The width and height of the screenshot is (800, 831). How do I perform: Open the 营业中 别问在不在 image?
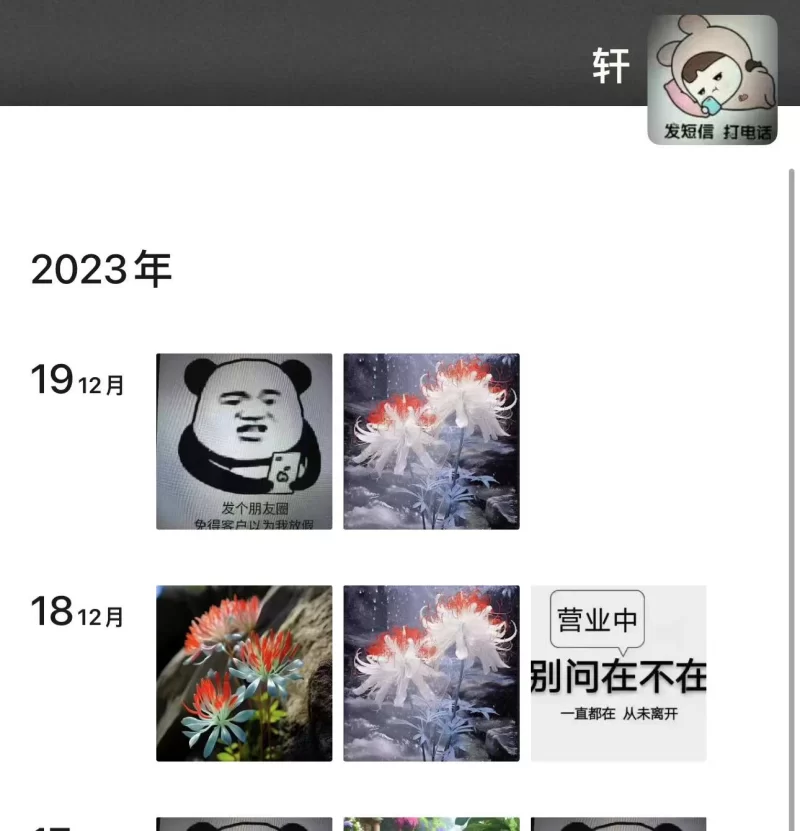[x=618, y=673]
